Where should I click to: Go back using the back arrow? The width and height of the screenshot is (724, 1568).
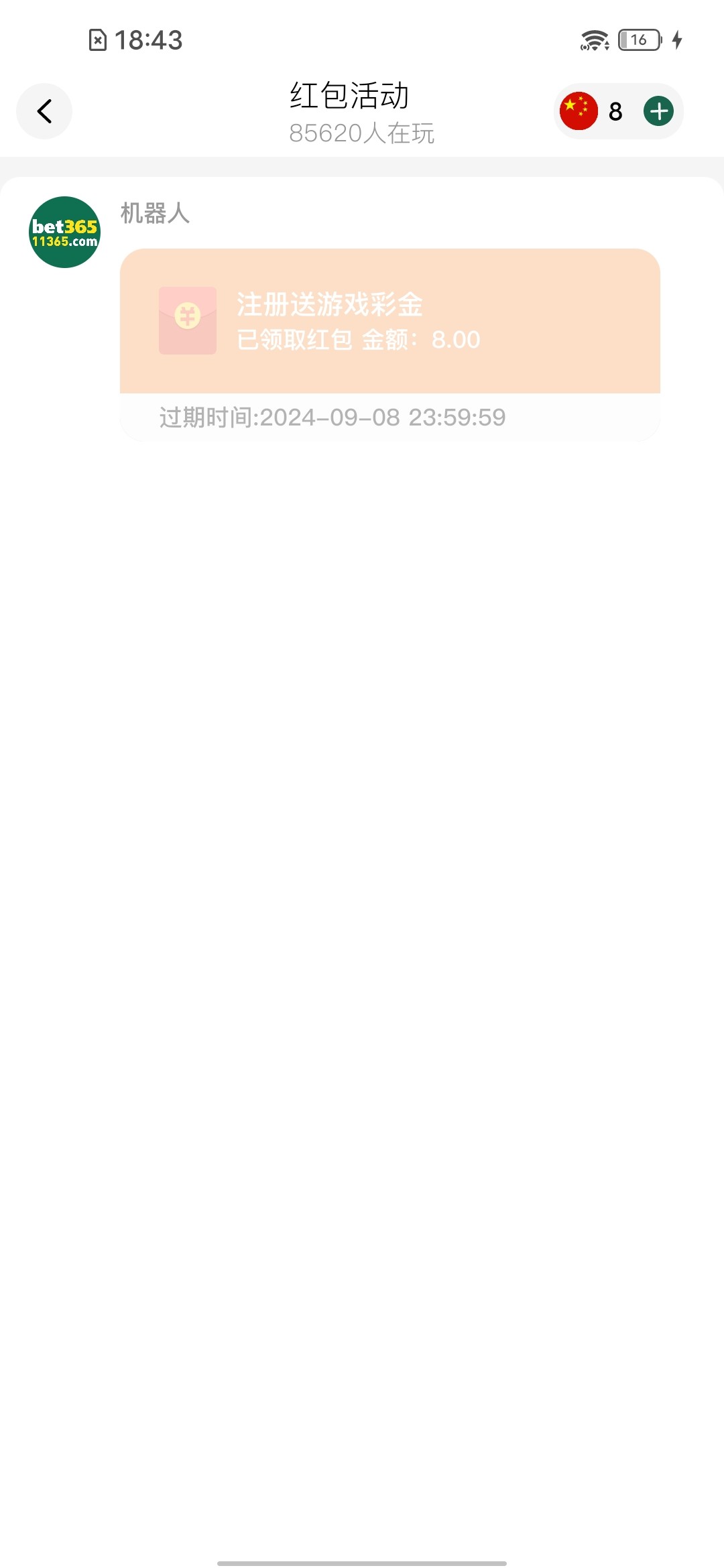[x=44, y=111]
